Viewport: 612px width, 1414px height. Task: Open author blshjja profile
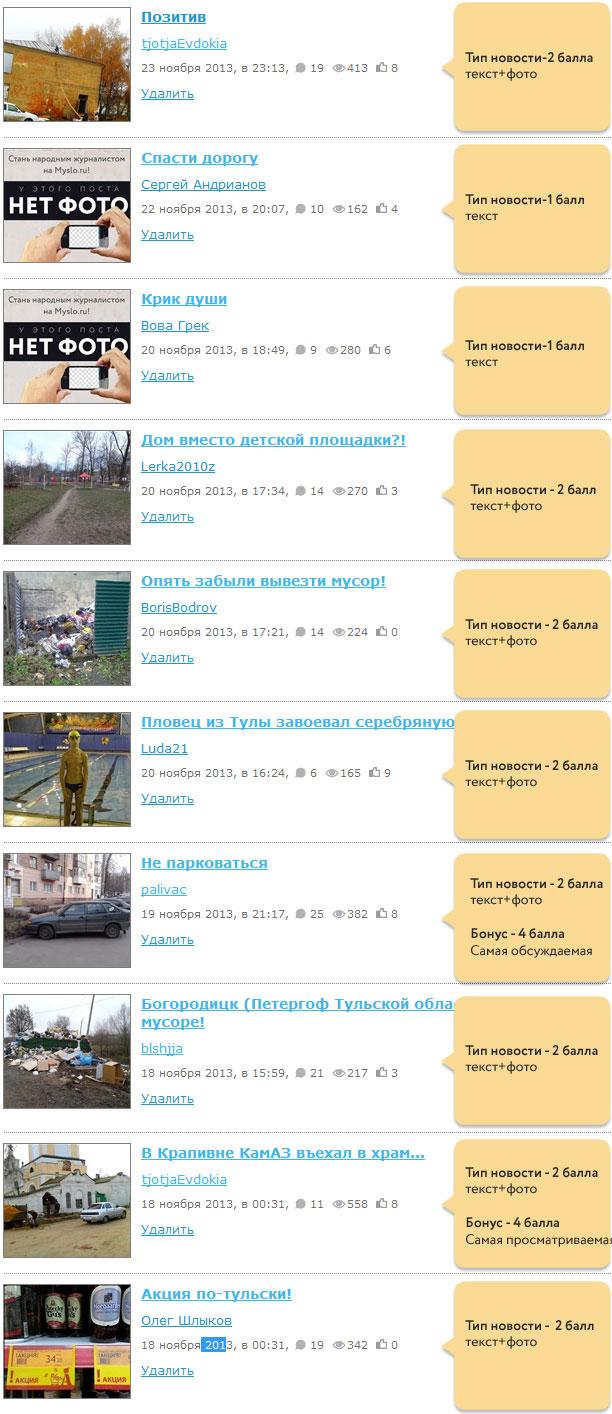coord(162,1049)
